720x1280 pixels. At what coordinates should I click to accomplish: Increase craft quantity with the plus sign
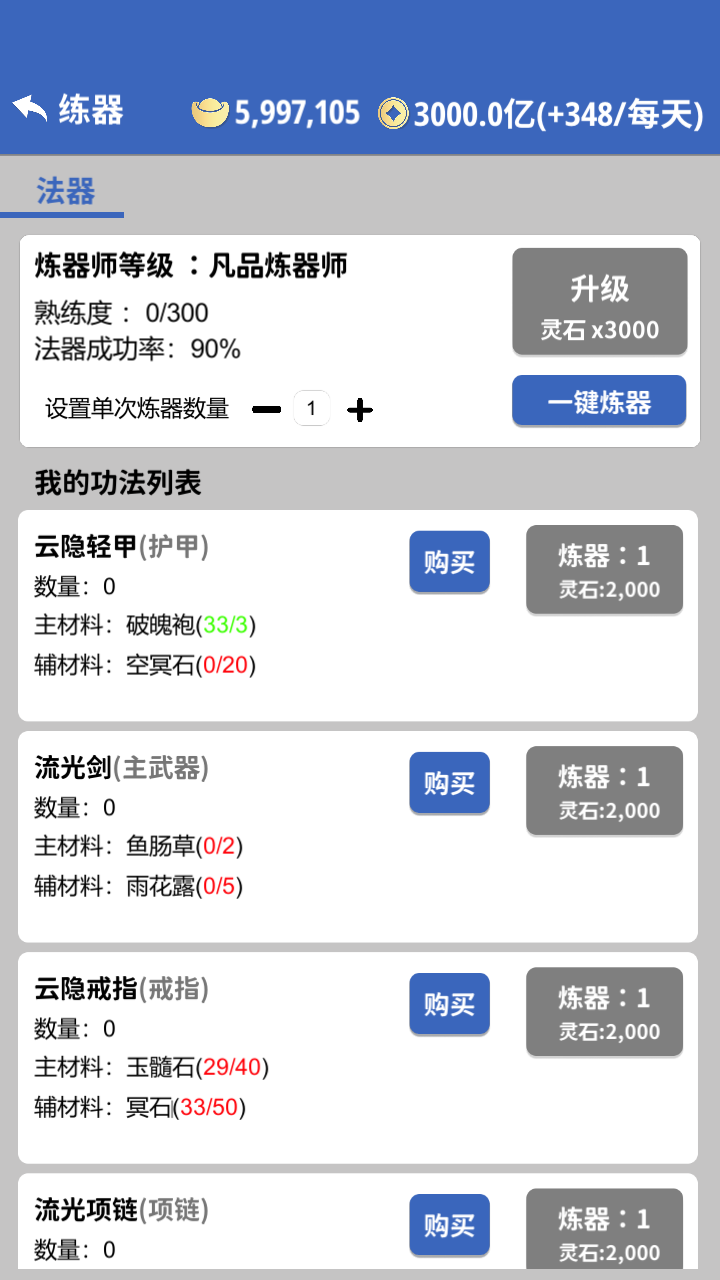click(360, 409)
